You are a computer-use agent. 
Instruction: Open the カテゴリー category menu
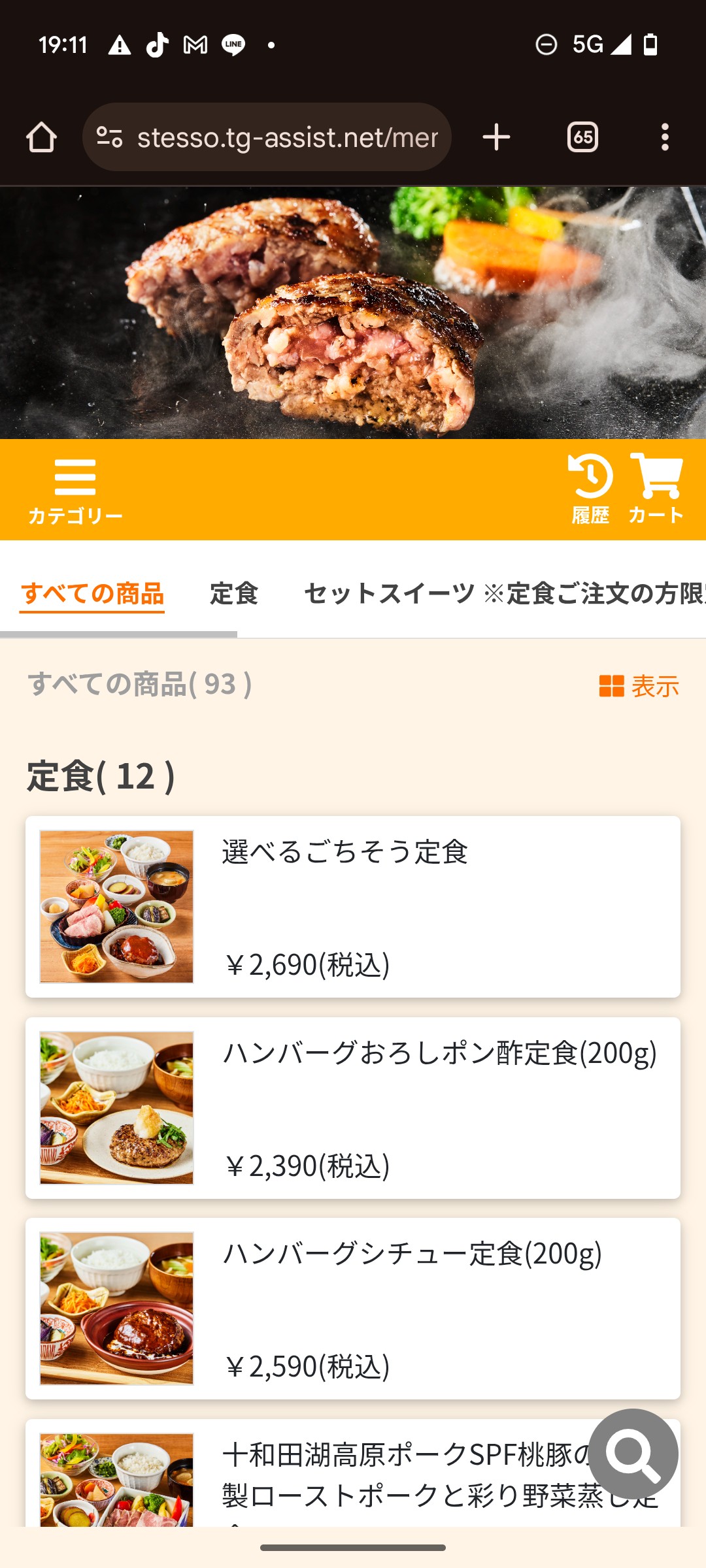[x=75, y=490]
